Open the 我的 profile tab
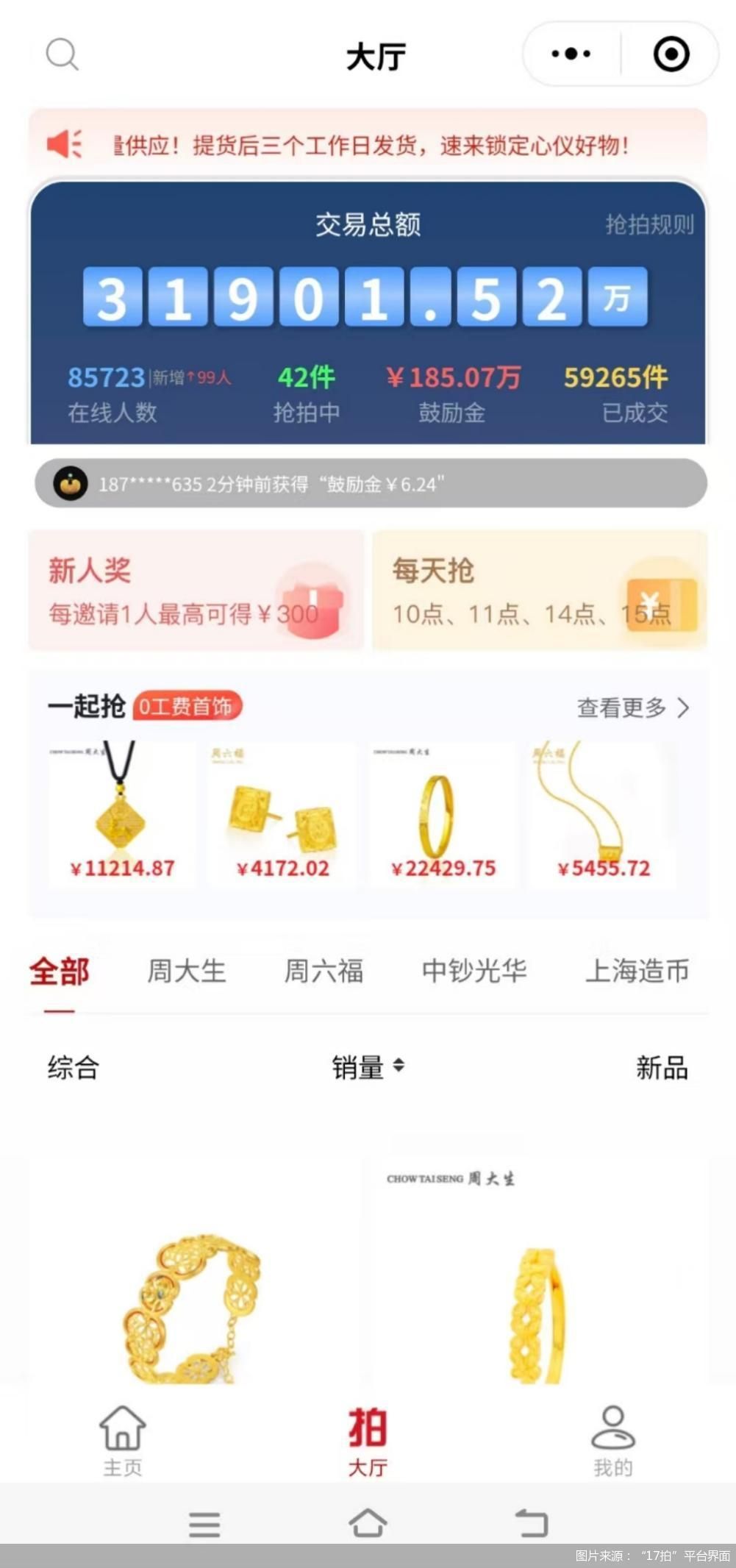Image resolution: width=736 pixels, height=1568 pixels. click(612, 1440)
